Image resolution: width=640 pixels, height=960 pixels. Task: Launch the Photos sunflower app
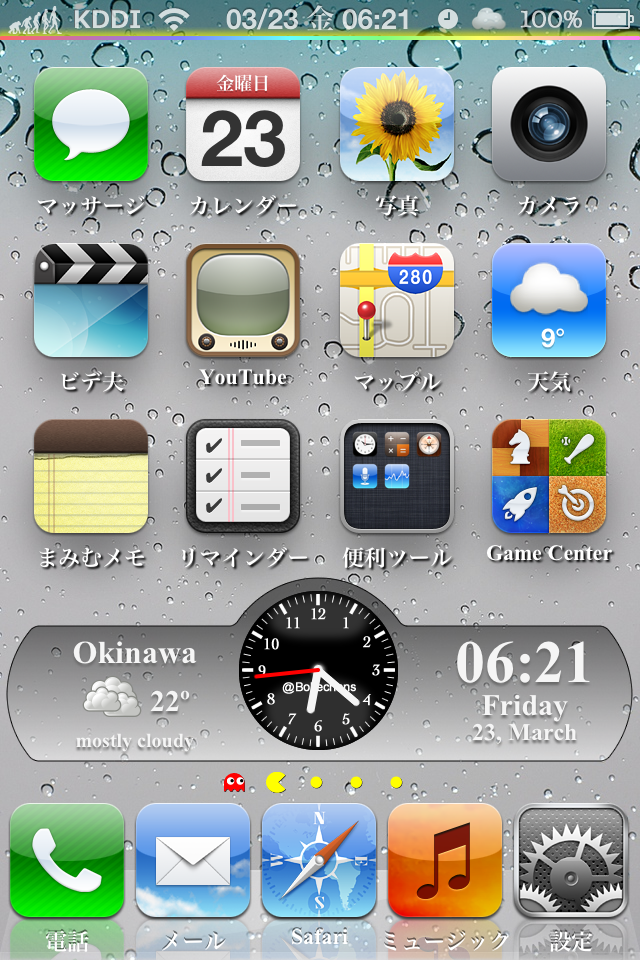(396, 125)
